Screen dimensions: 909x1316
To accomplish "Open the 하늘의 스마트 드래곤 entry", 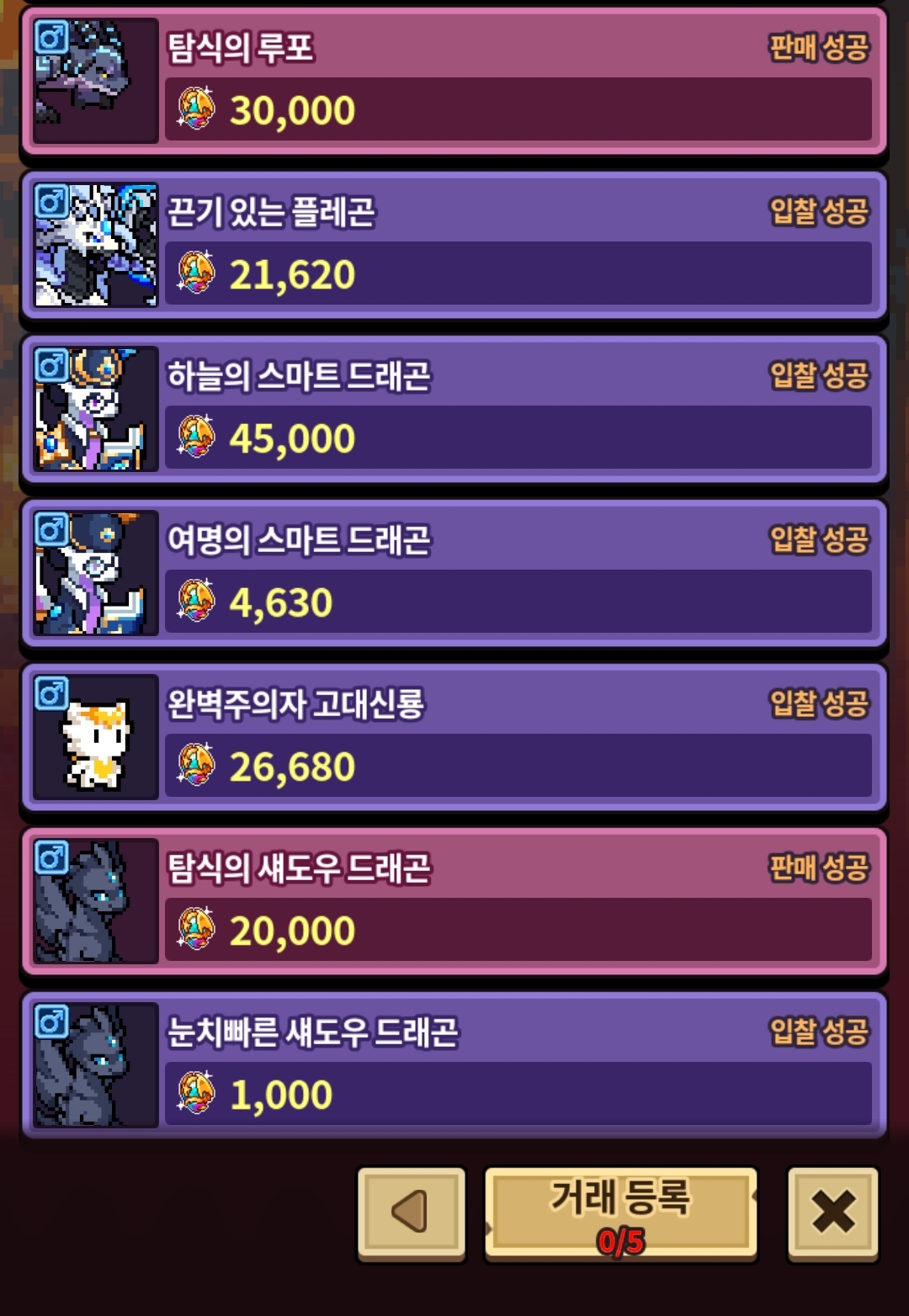I will (x=454, y=409).
